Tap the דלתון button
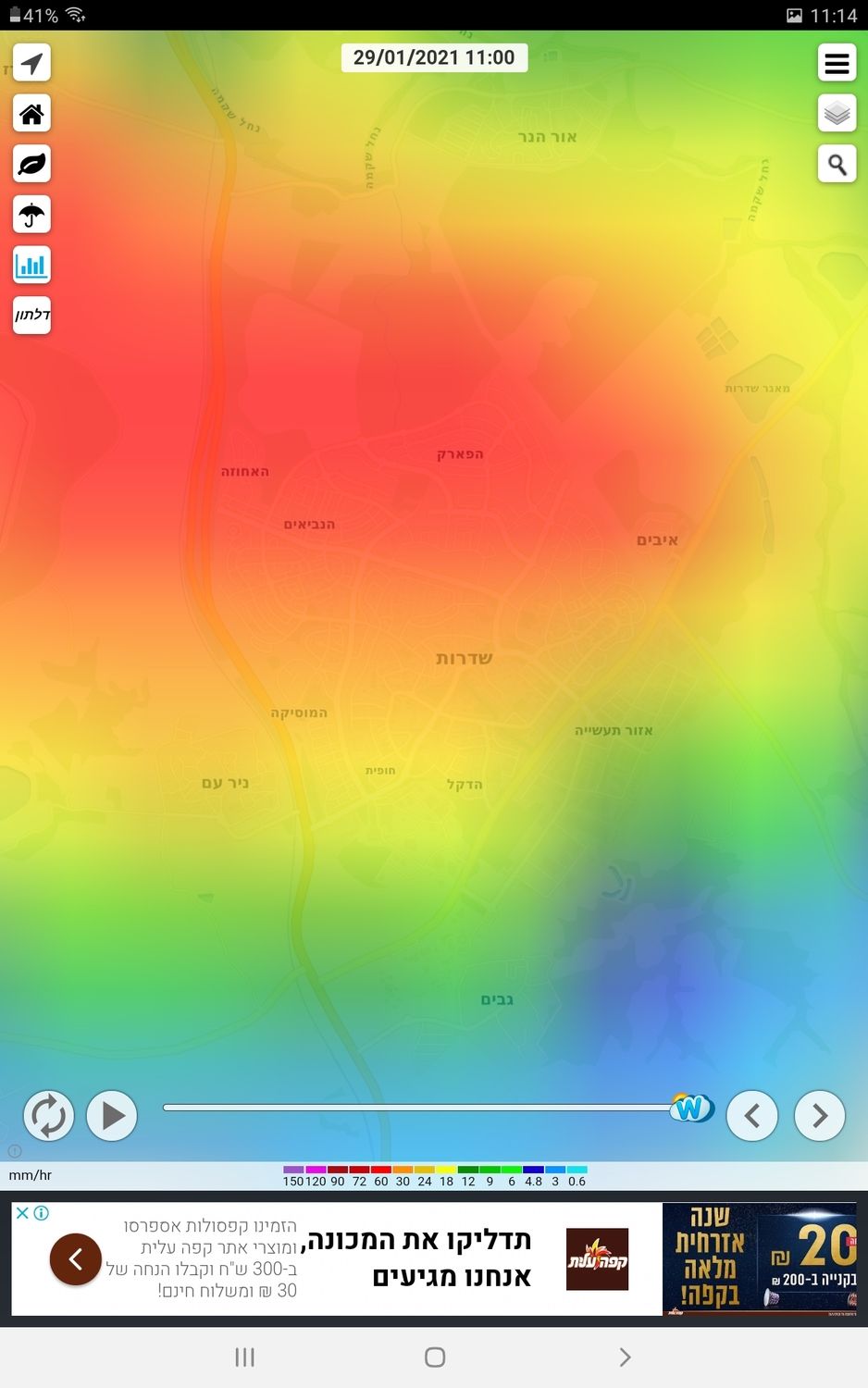The image size is (868, 1388). pos(31,315)
